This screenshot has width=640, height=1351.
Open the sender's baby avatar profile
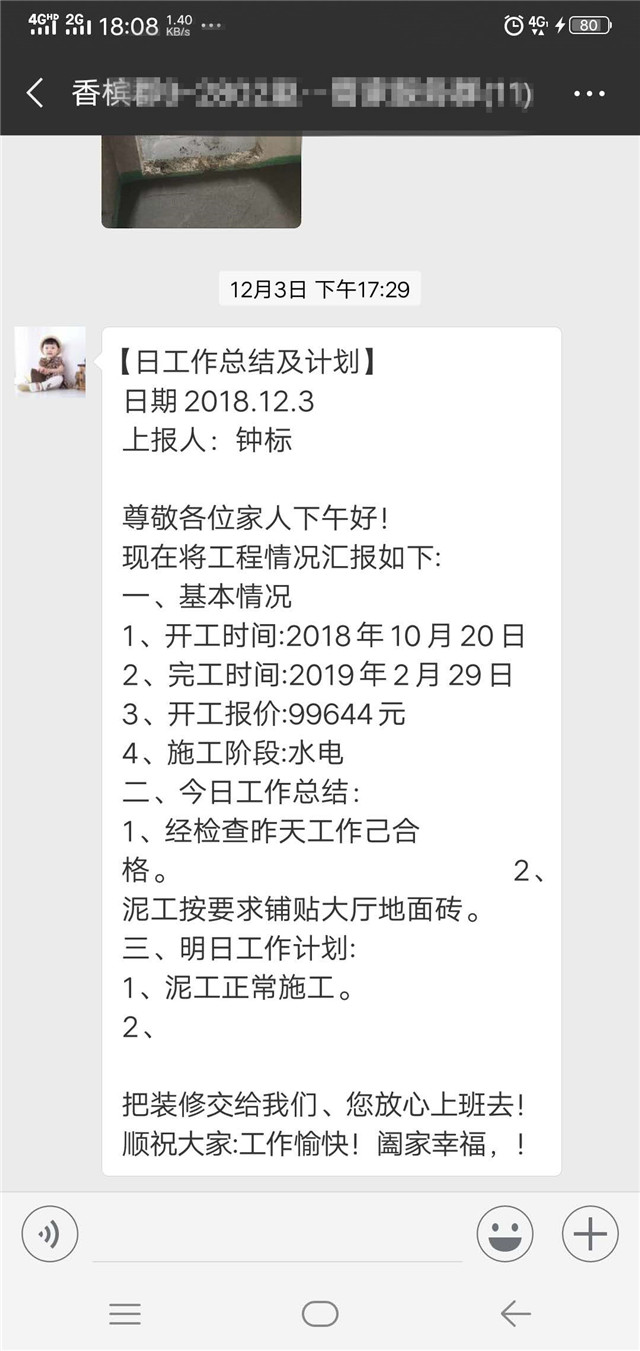point(51,360)
